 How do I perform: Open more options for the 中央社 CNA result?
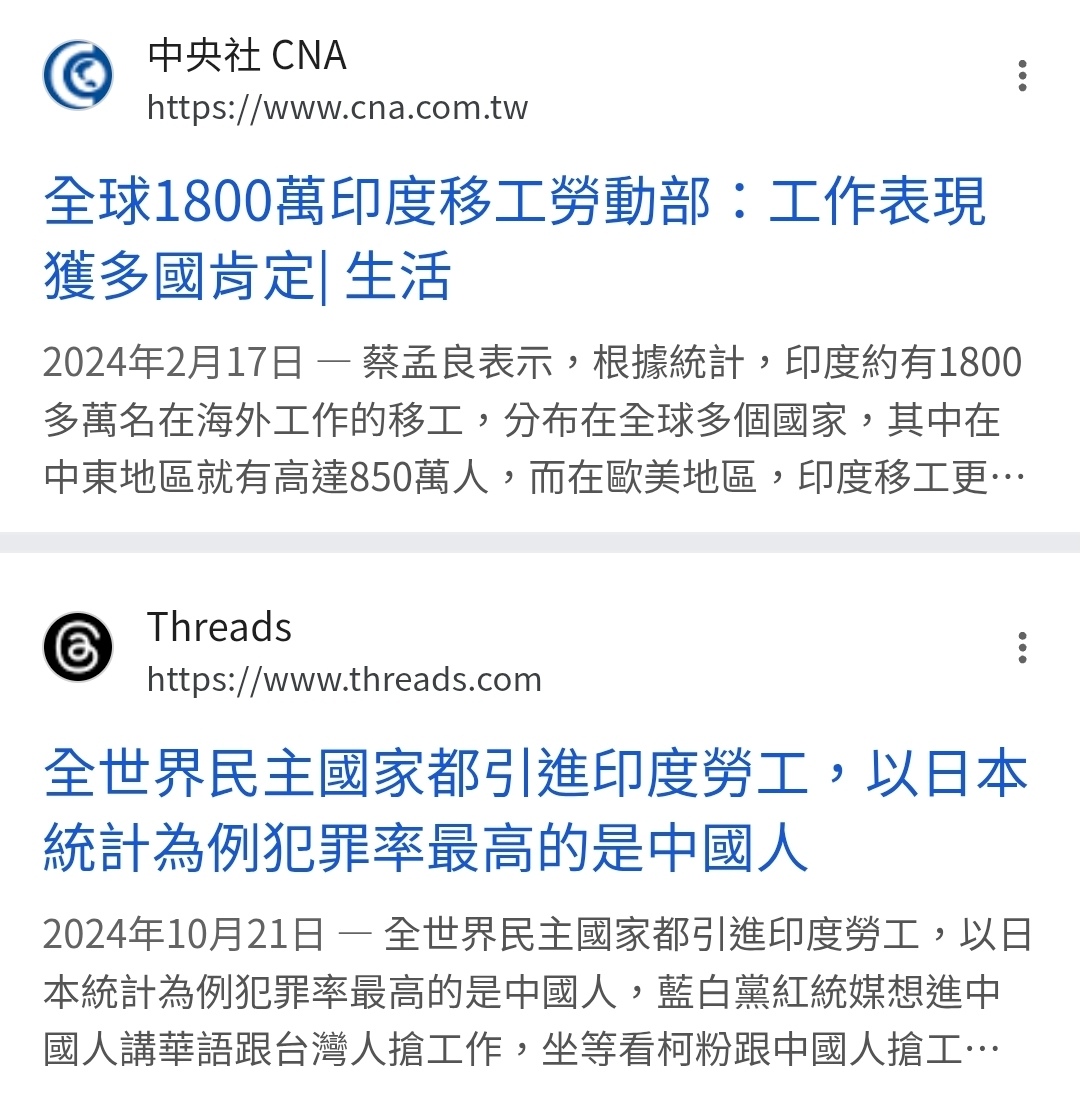[1022, 76]
